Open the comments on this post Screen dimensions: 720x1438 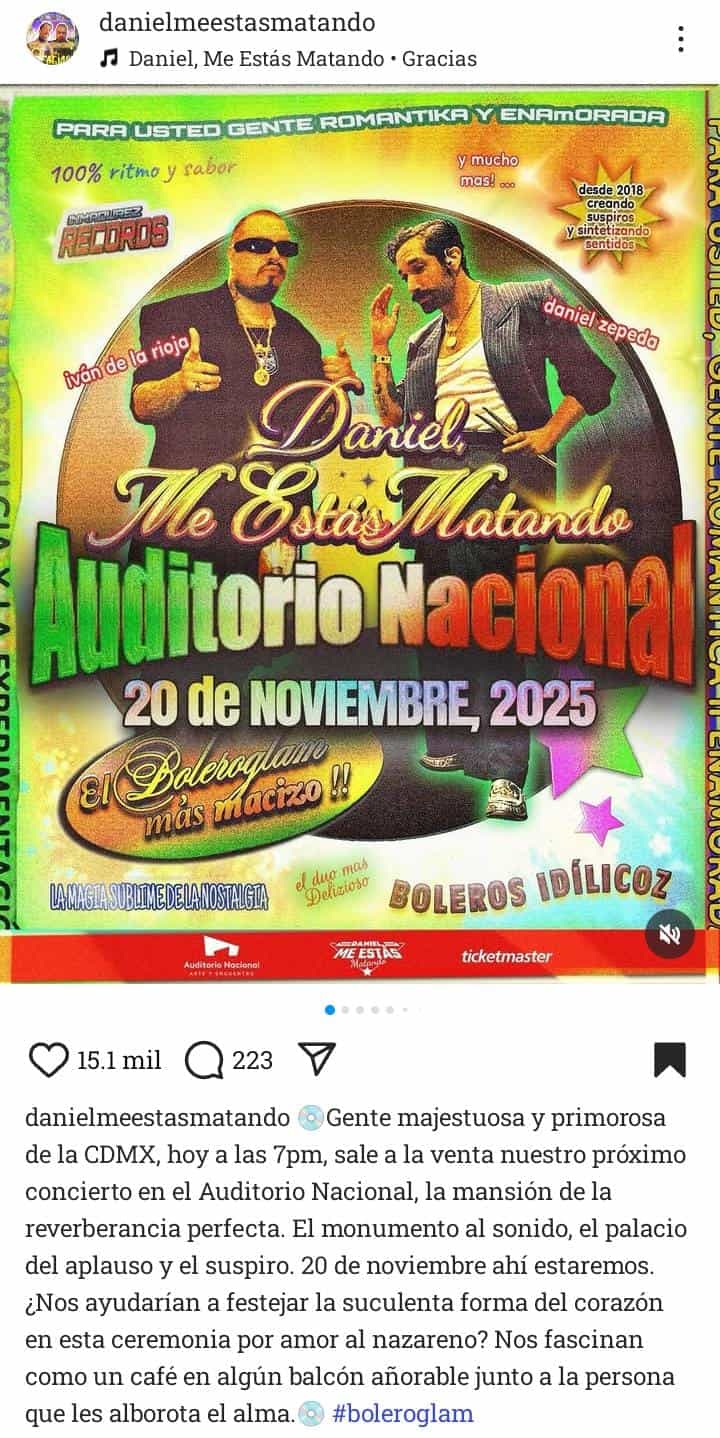click(205, 1060)
